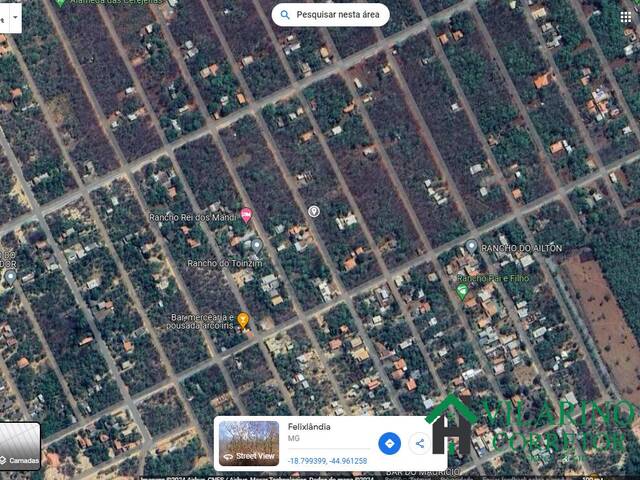Open the Google apps grid
Viewport: 640px width, 480px height.
tap(626, 17)
